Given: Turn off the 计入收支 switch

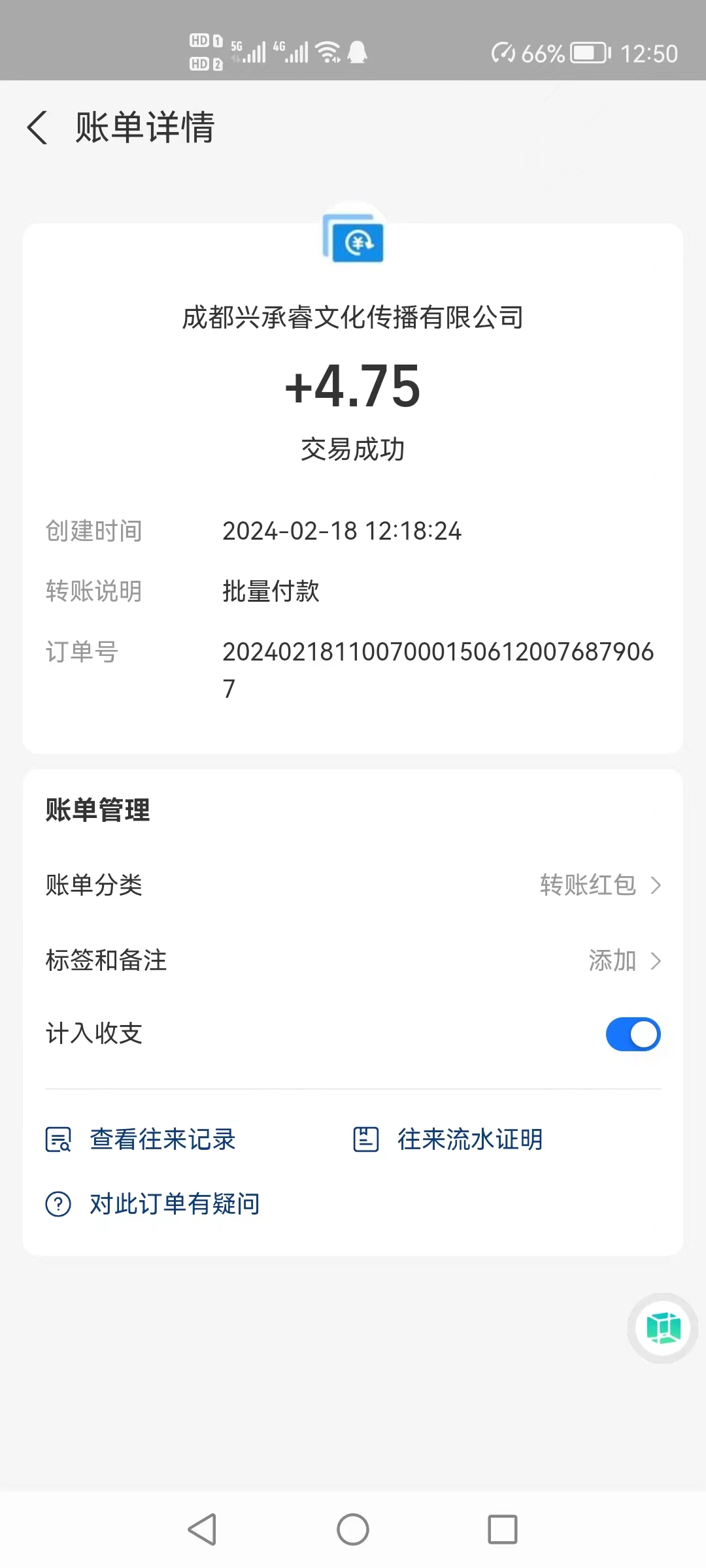Looking at the screenshot, I should click(633, 1034).
